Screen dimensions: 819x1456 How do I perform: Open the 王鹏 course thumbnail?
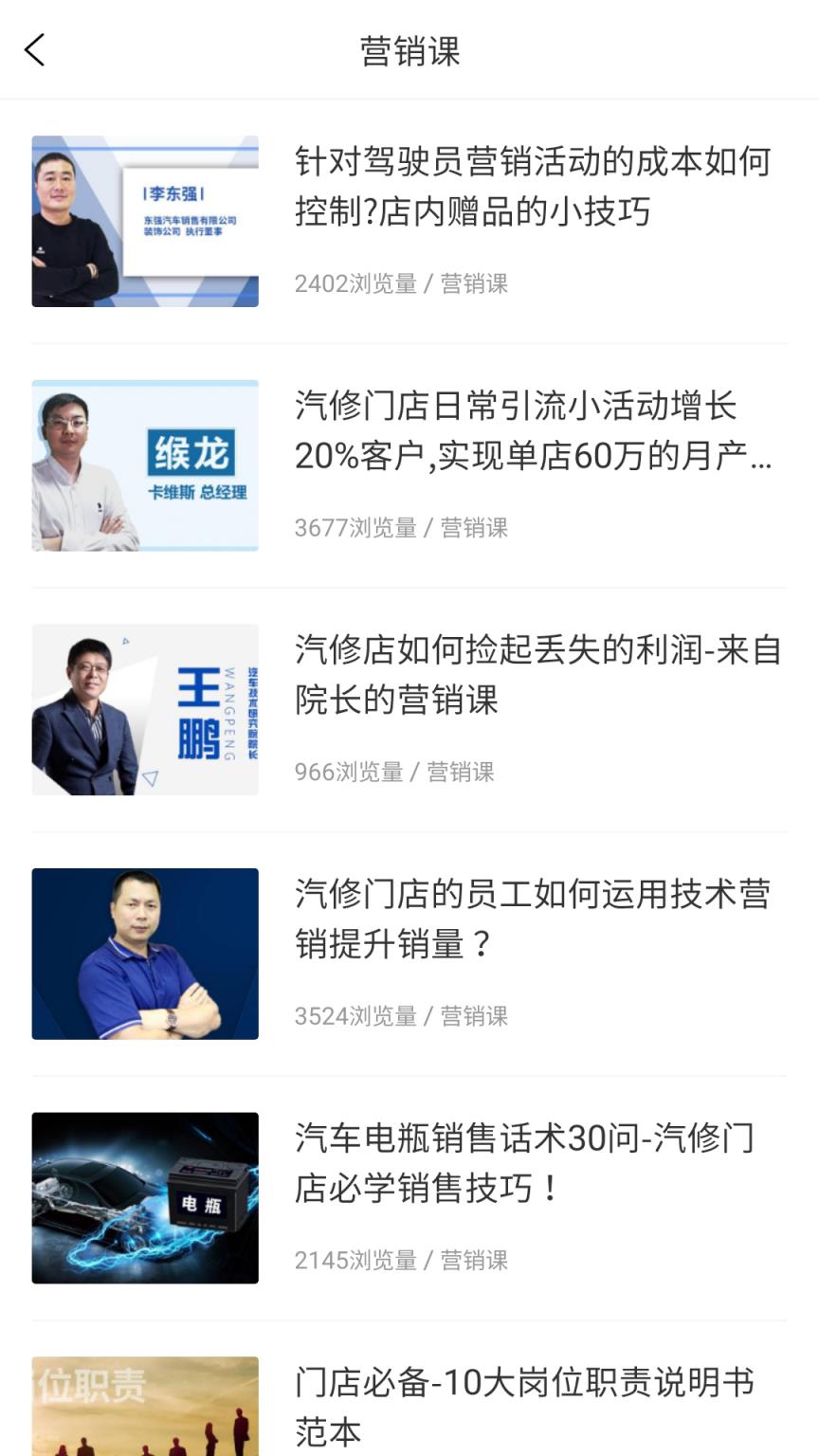(143, 709)
